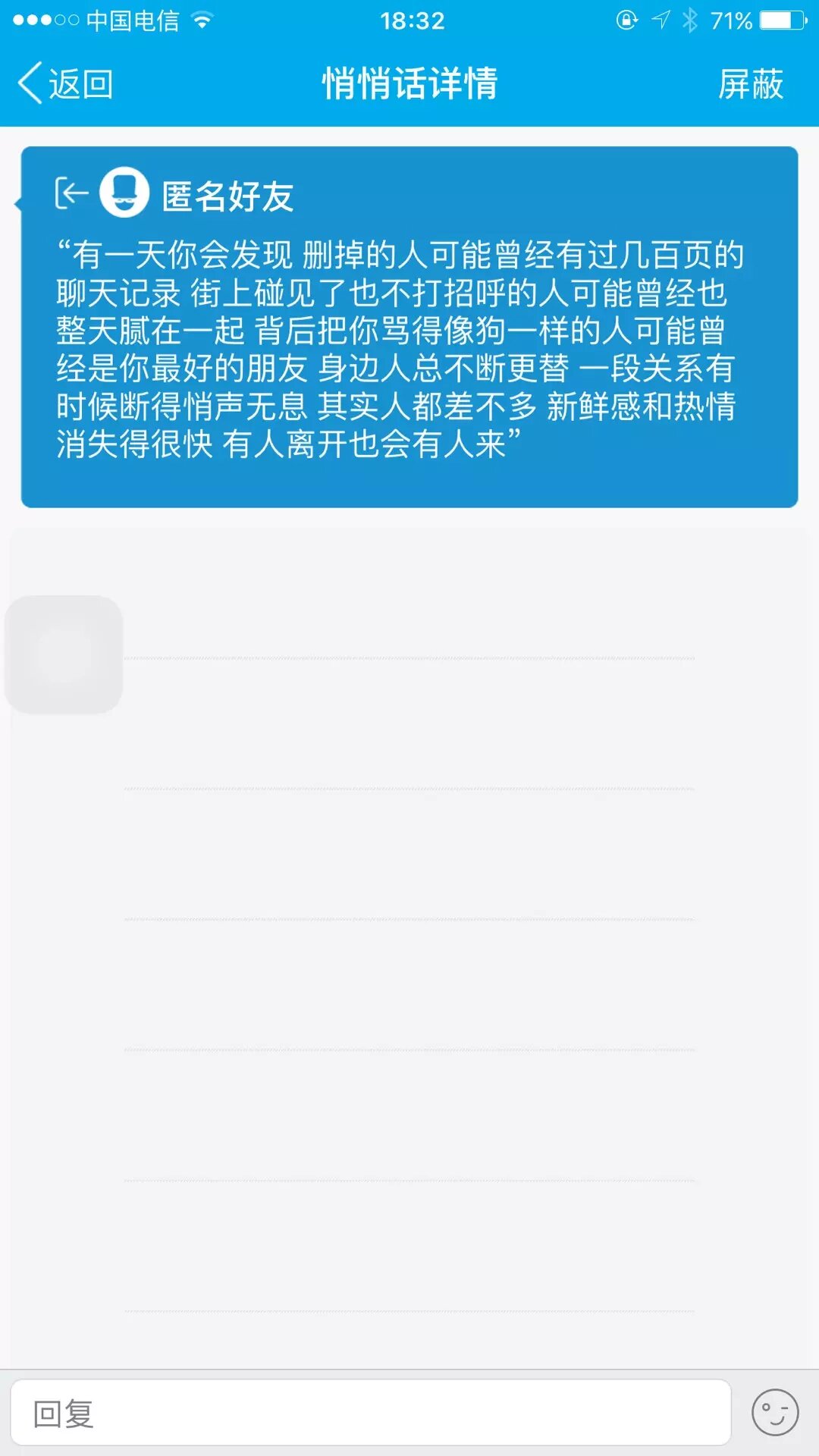Block this whisper with 屏蔽
This screenshot has width=819, height=1456.
click(x=750, y=83)
